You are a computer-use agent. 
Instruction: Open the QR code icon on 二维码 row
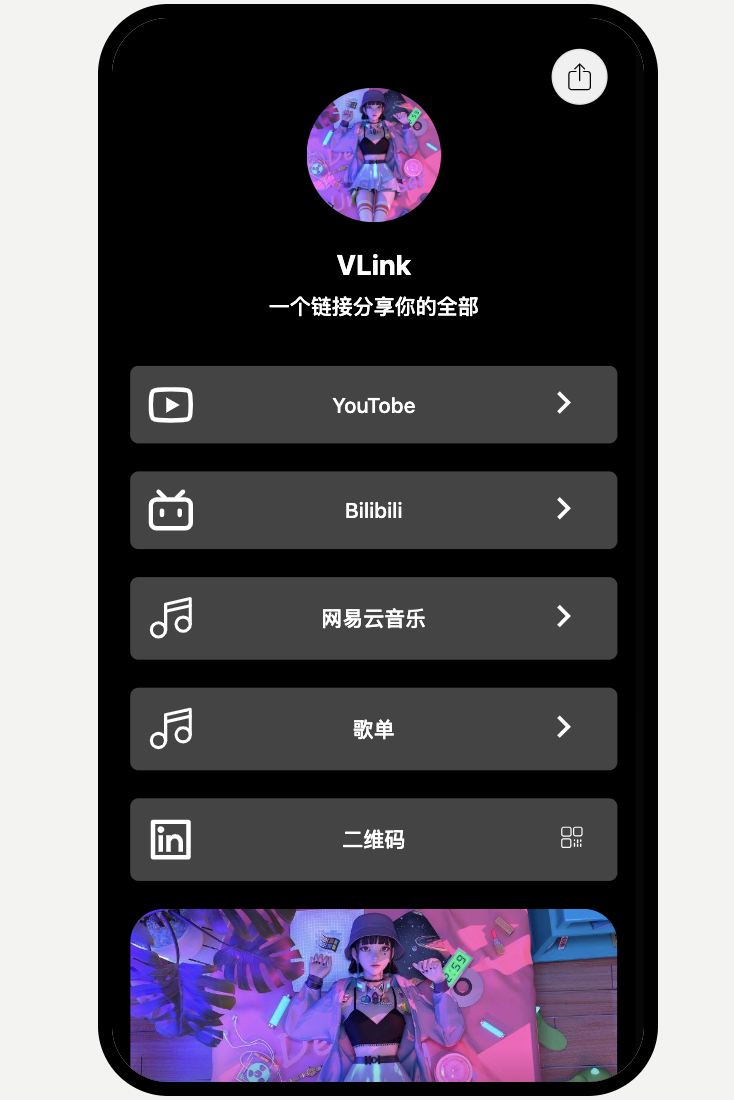coord(573,839)
